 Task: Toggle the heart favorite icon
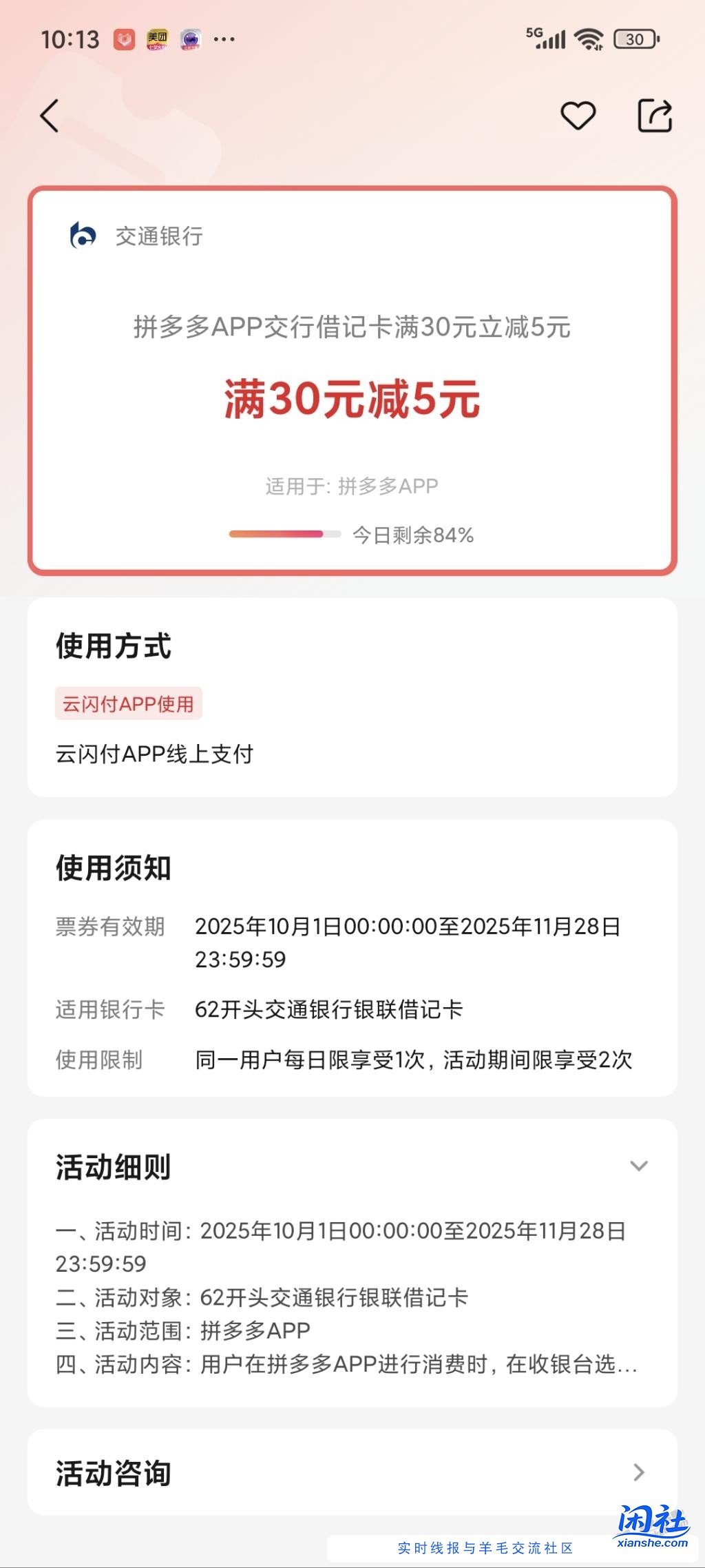point(578,117)
